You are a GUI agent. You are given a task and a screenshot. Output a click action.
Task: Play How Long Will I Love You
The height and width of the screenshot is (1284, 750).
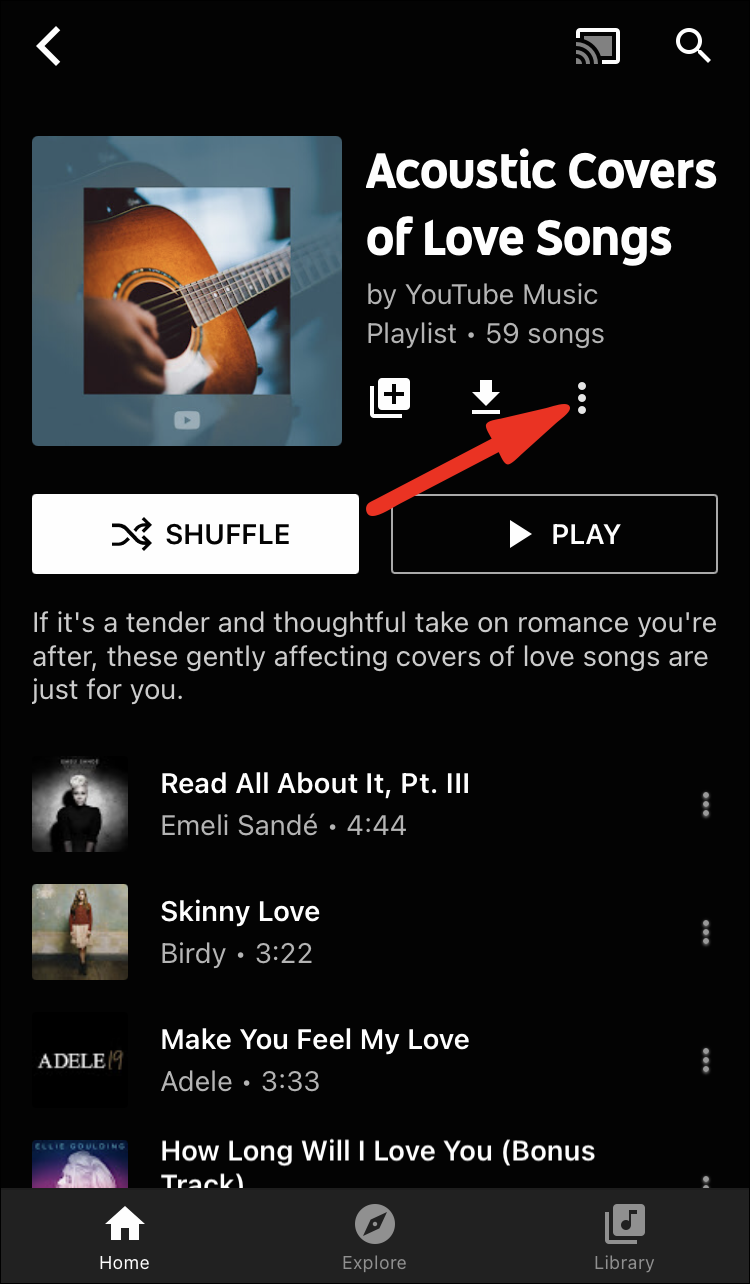tap(378, 1160)
